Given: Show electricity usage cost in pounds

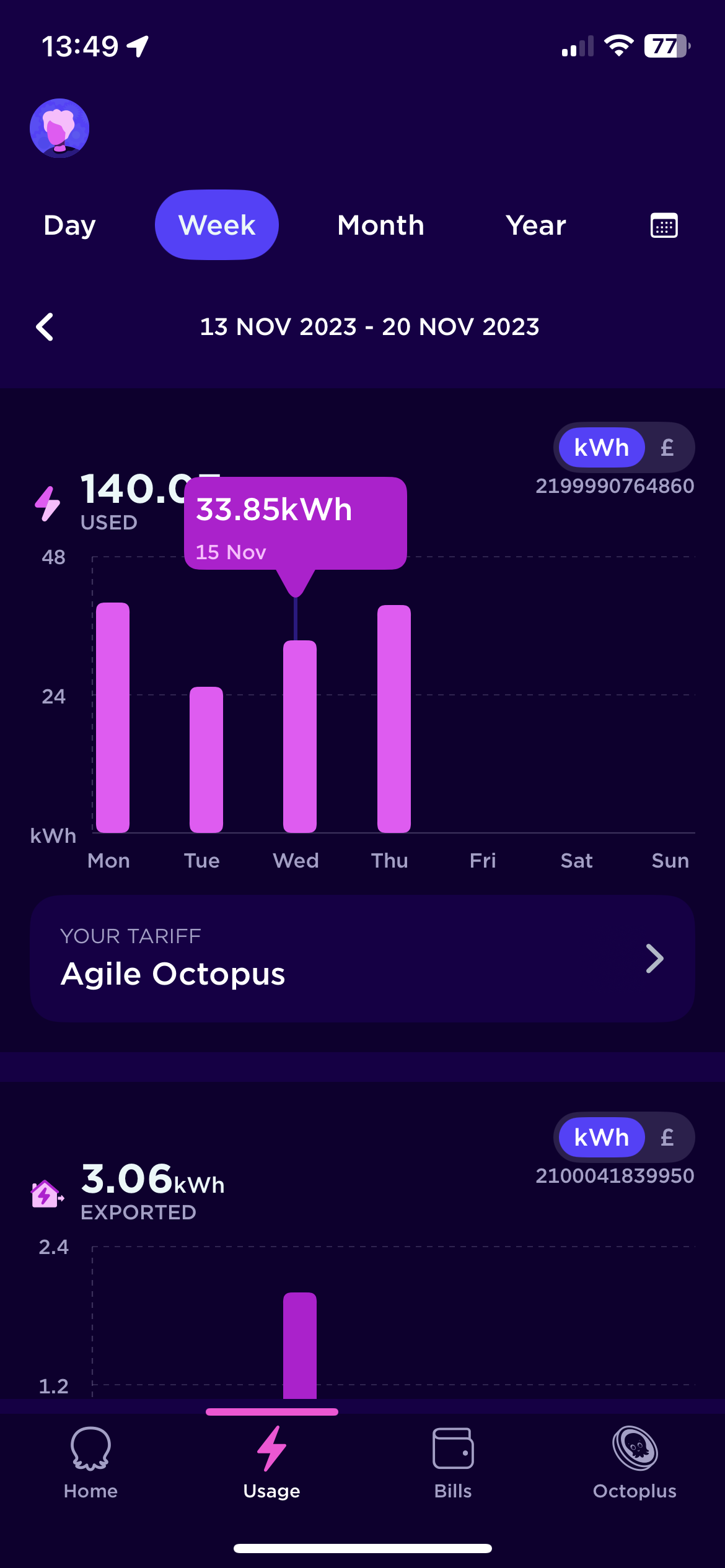Looking at the screenshot, I should coord(667,447).
